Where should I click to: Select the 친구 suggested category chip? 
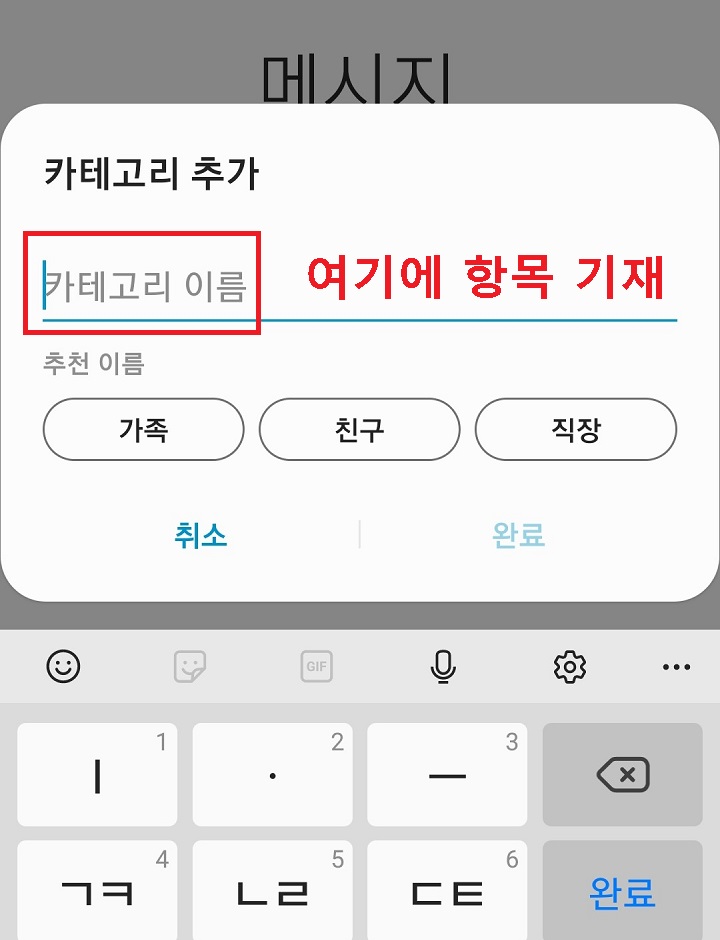359,429
